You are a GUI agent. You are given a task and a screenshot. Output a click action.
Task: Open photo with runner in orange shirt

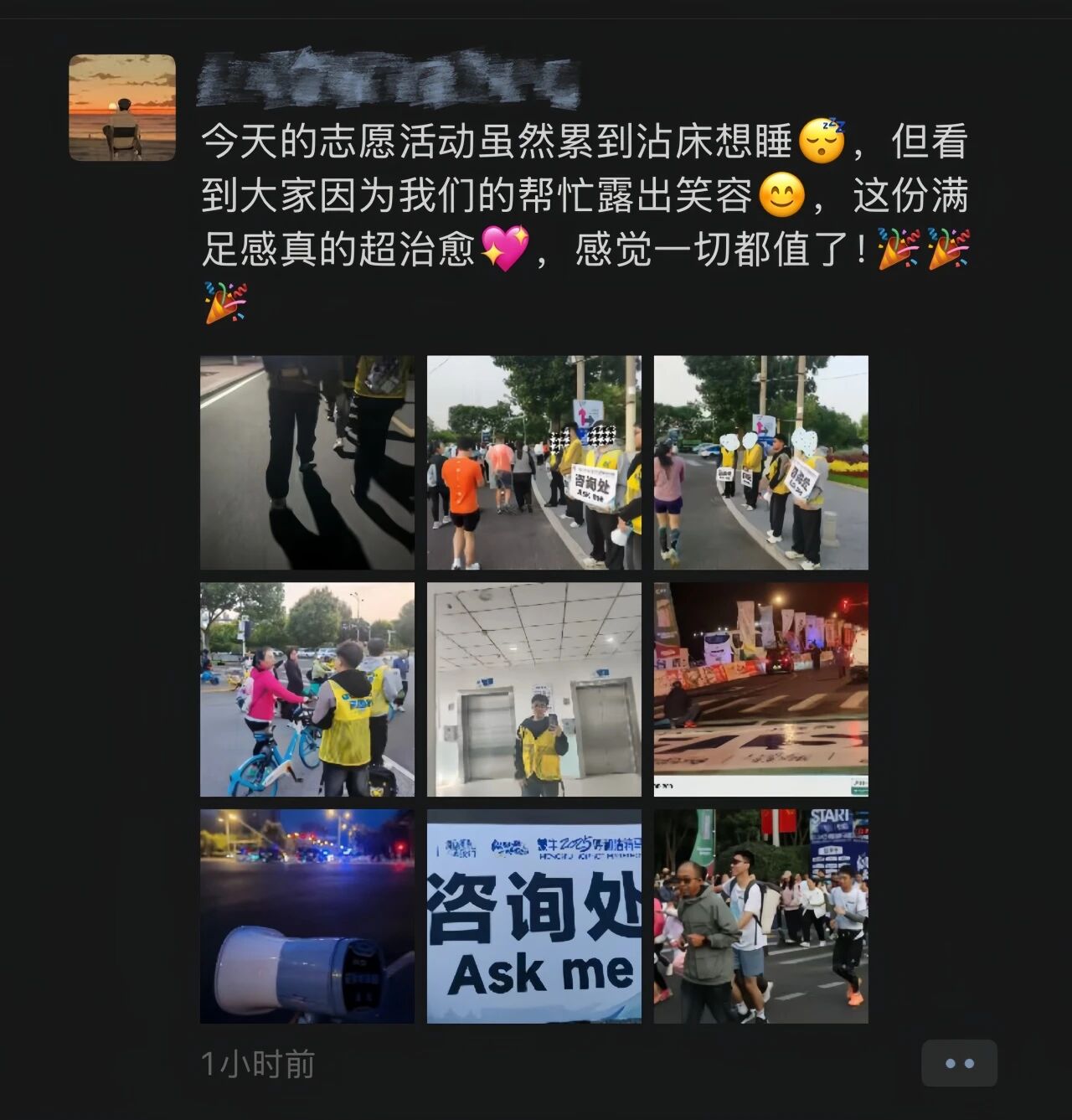(533, 462)
